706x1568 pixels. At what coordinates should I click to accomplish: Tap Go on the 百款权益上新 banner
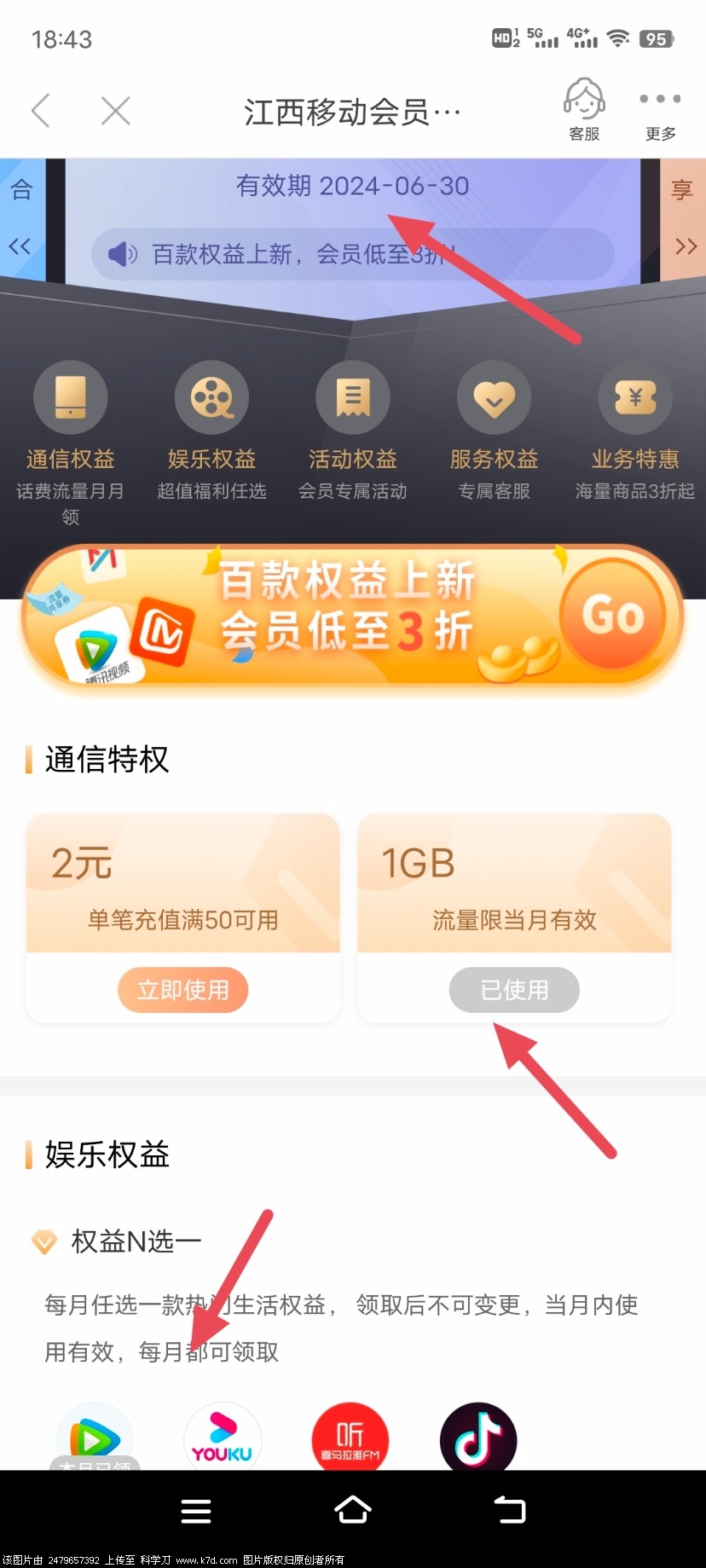(x=613, y=615)
